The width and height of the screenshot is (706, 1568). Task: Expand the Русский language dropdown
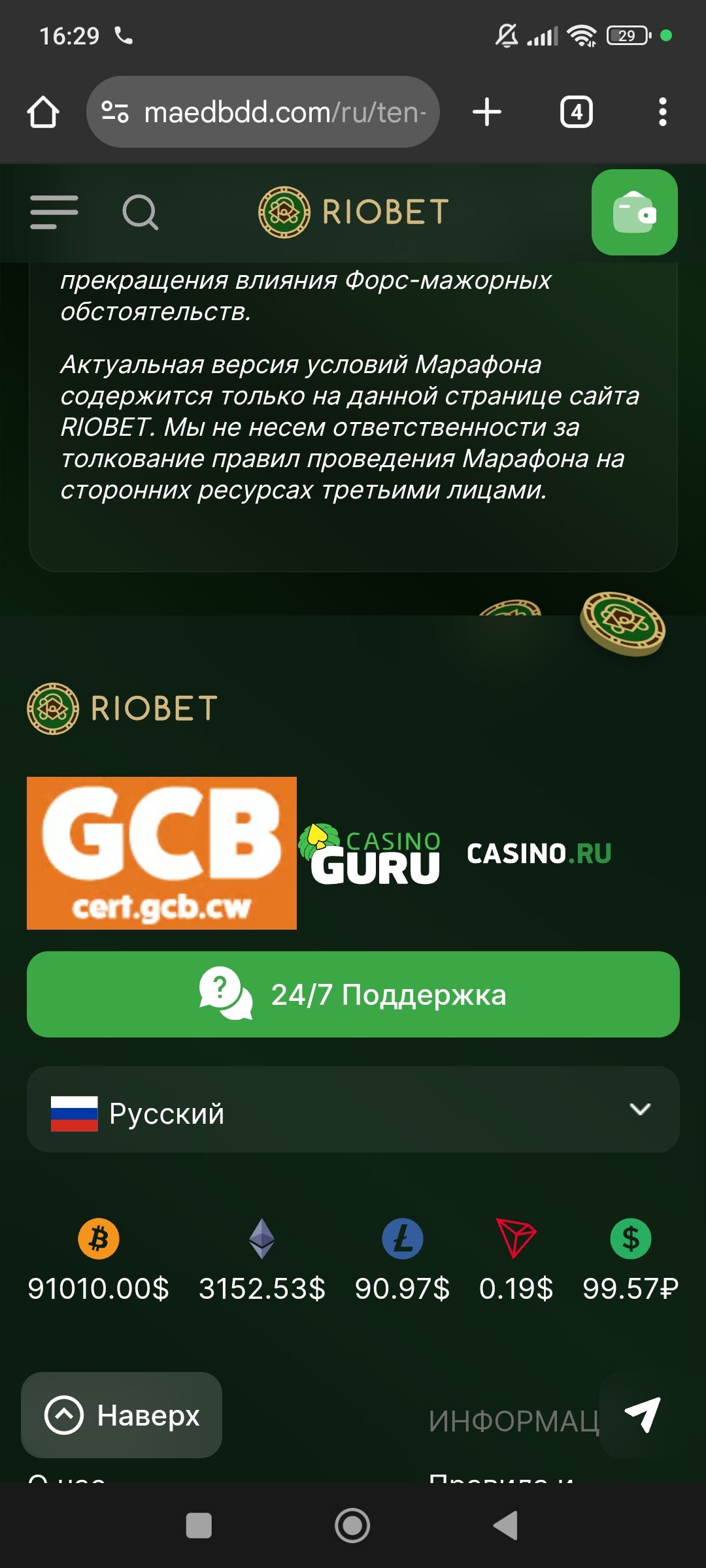tap(353, 1109)
